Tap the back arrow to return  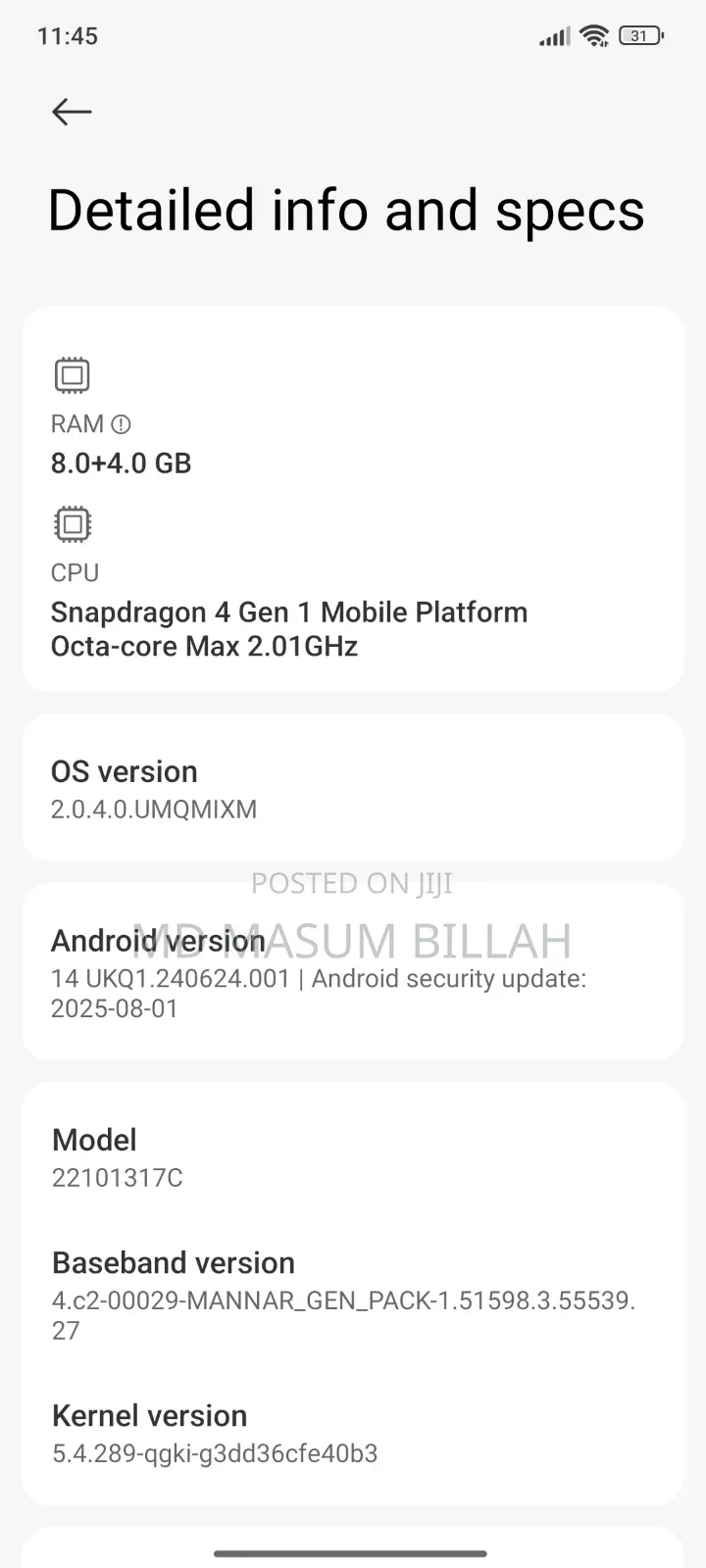click(x=70, y=112)
